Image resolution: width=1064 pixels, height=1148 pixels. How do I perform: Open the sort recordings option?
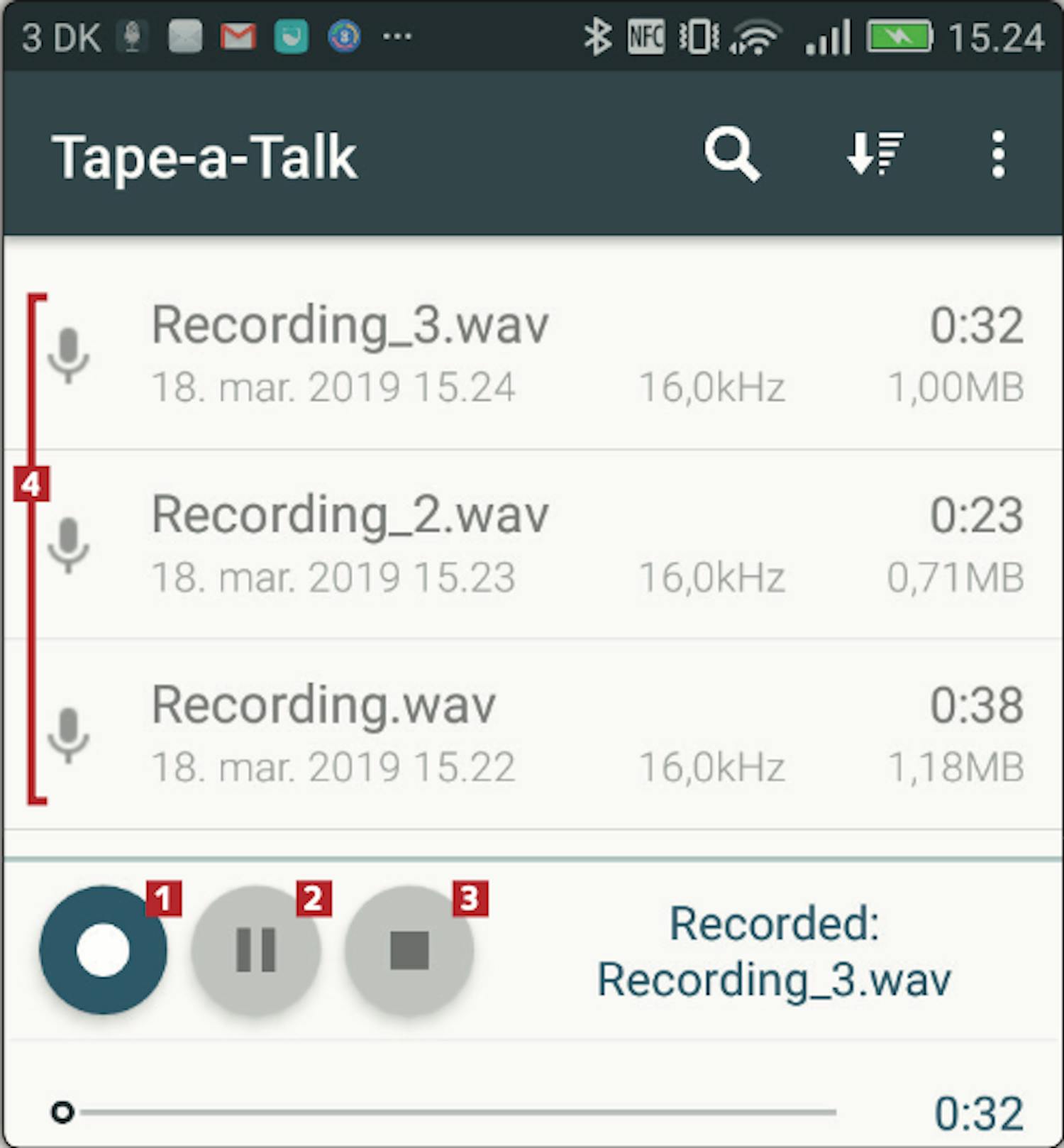click(x=875, y=154)
